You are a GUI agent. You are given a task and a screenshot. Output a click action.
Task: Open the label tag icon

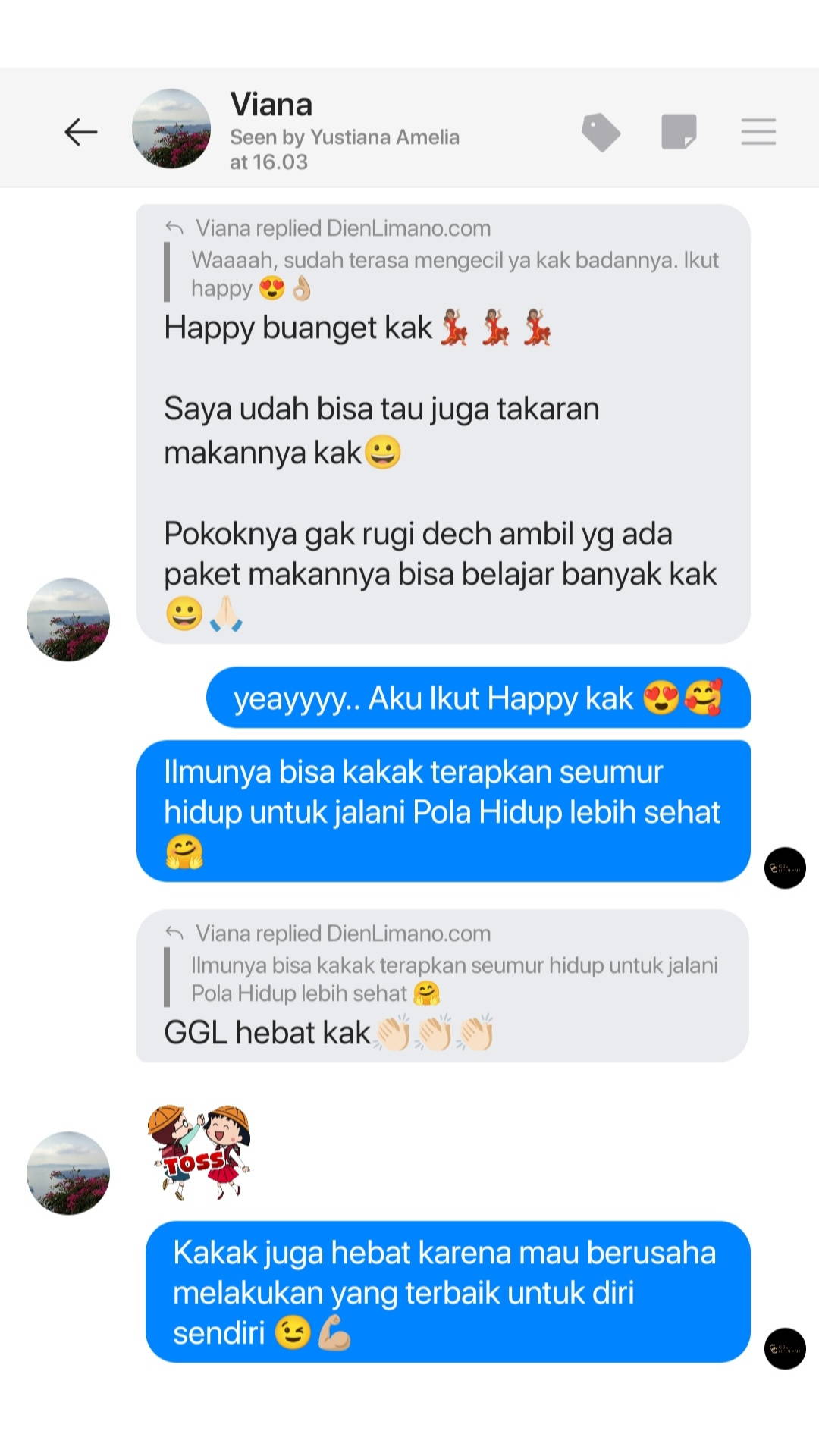[601, 132]
